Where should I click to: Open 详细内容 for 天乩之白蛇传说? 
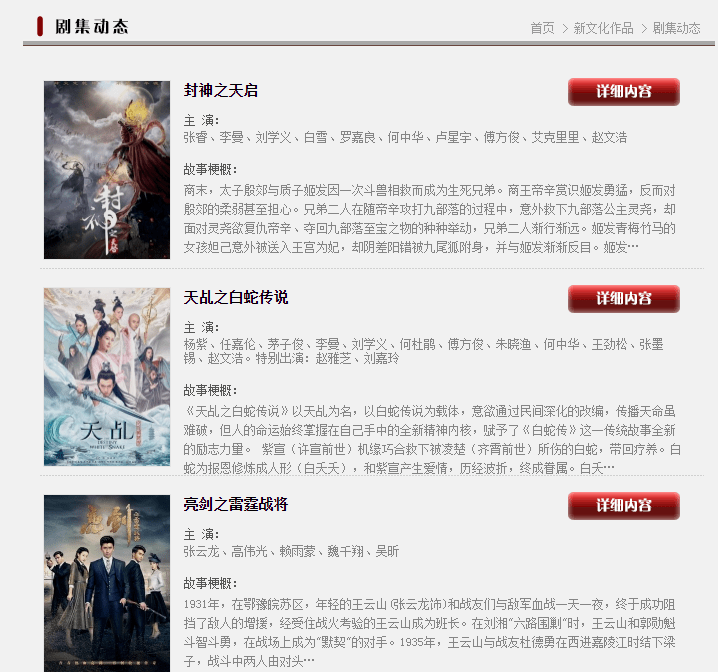[624, 298]
